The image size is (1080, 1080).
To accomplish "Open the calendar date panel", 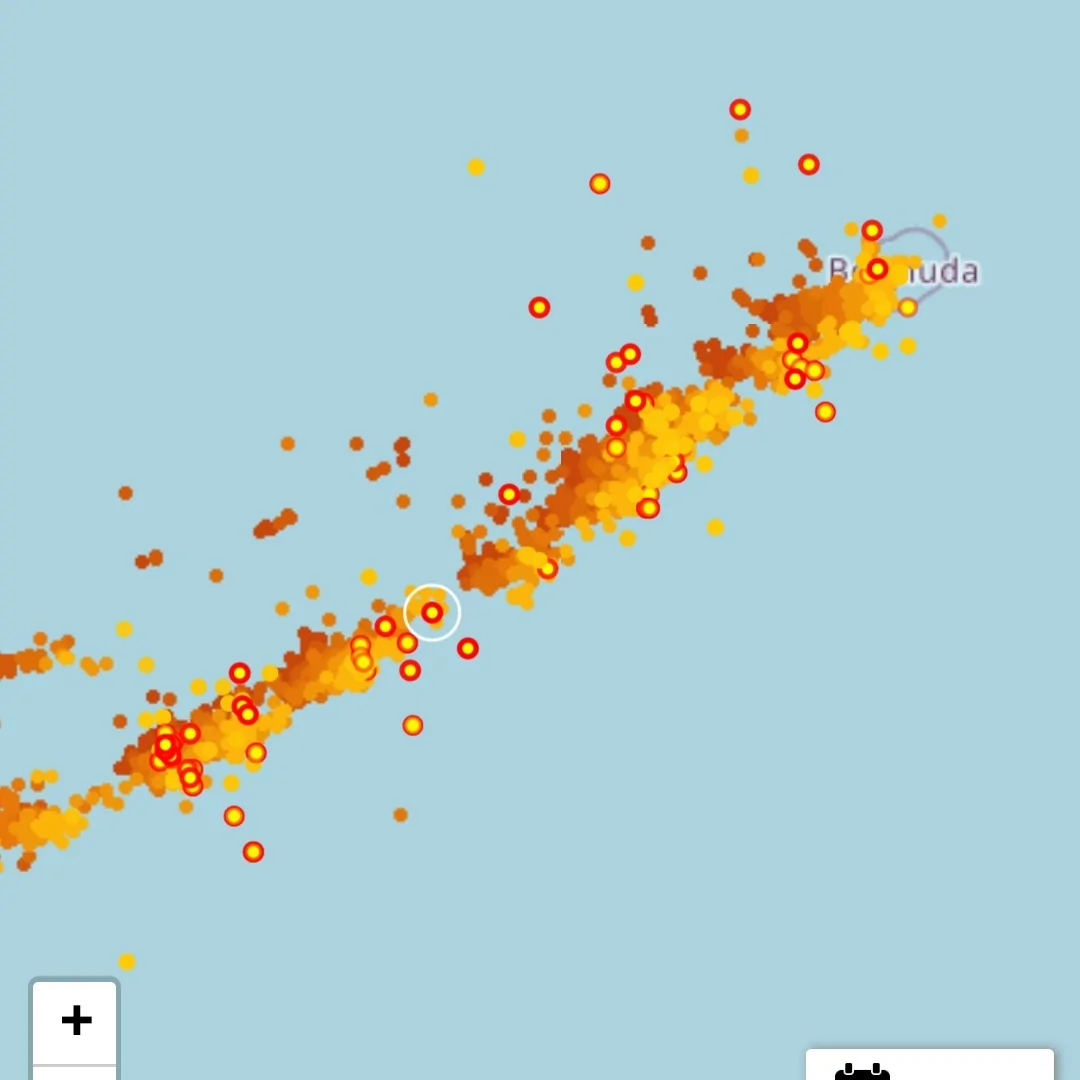I will pos(929,1067).
